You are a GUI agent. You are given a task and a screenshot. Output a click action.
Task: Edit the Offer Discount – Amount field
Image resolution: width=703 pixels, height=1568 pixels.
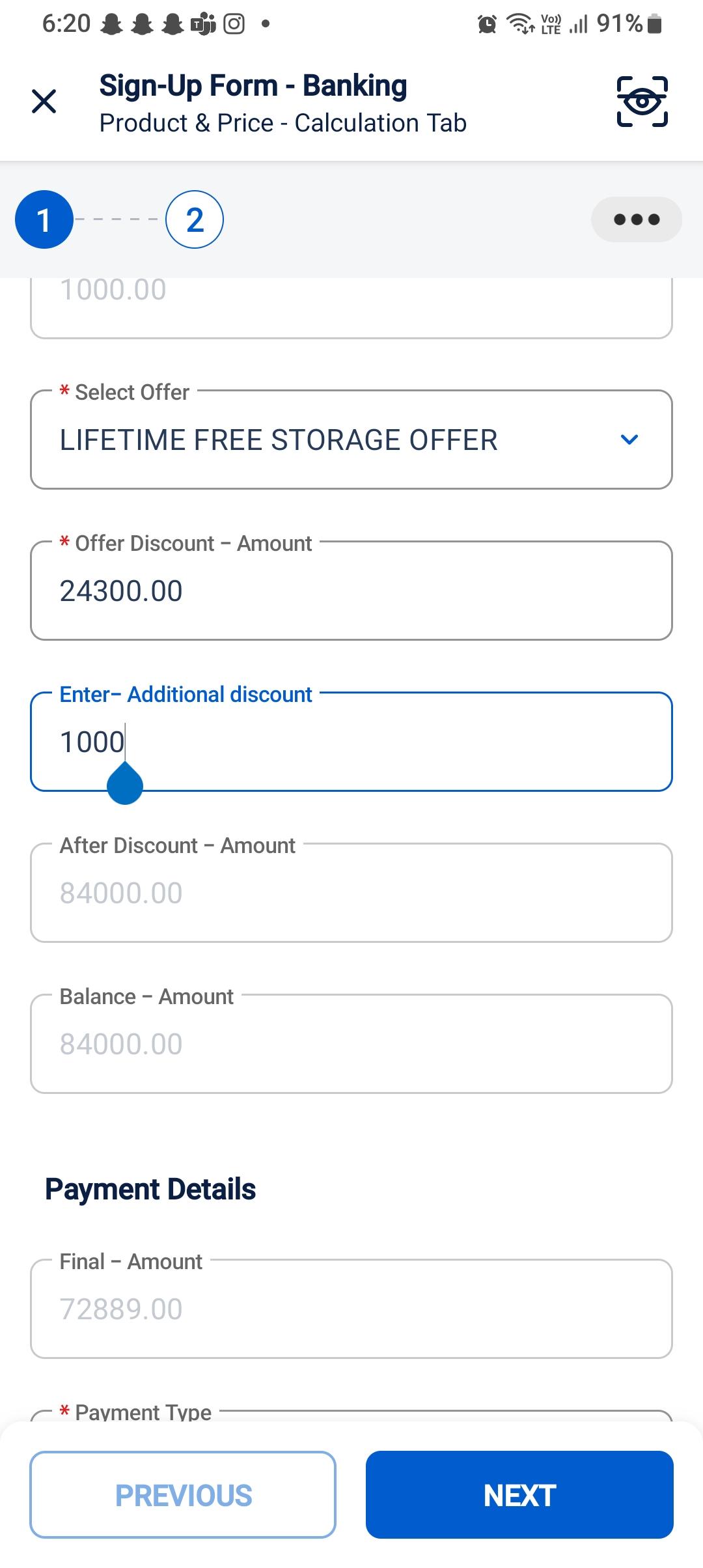click(x=351, y=591)
